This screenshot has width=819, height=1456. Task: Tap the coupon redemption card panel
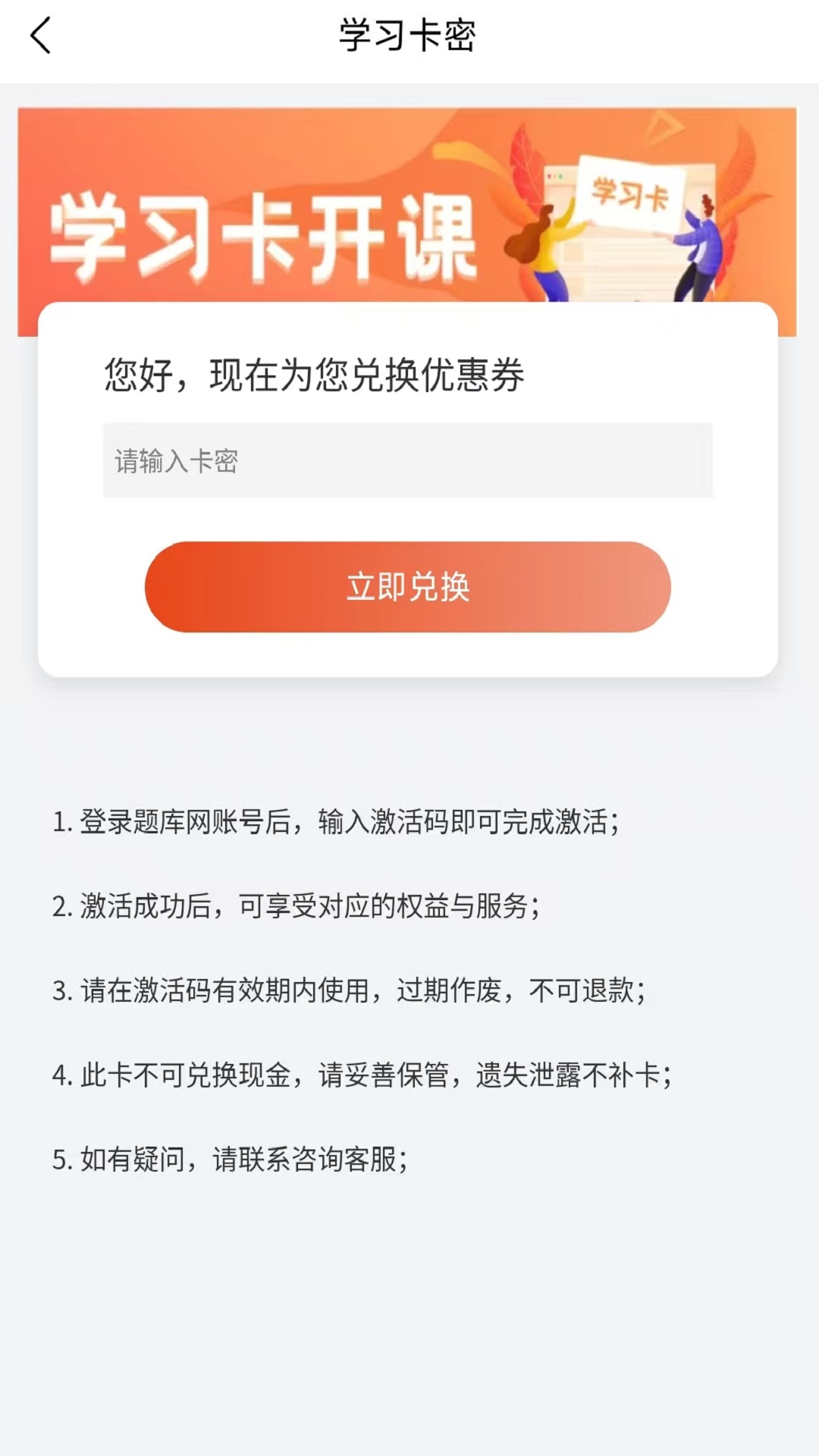tap(407, 493)
